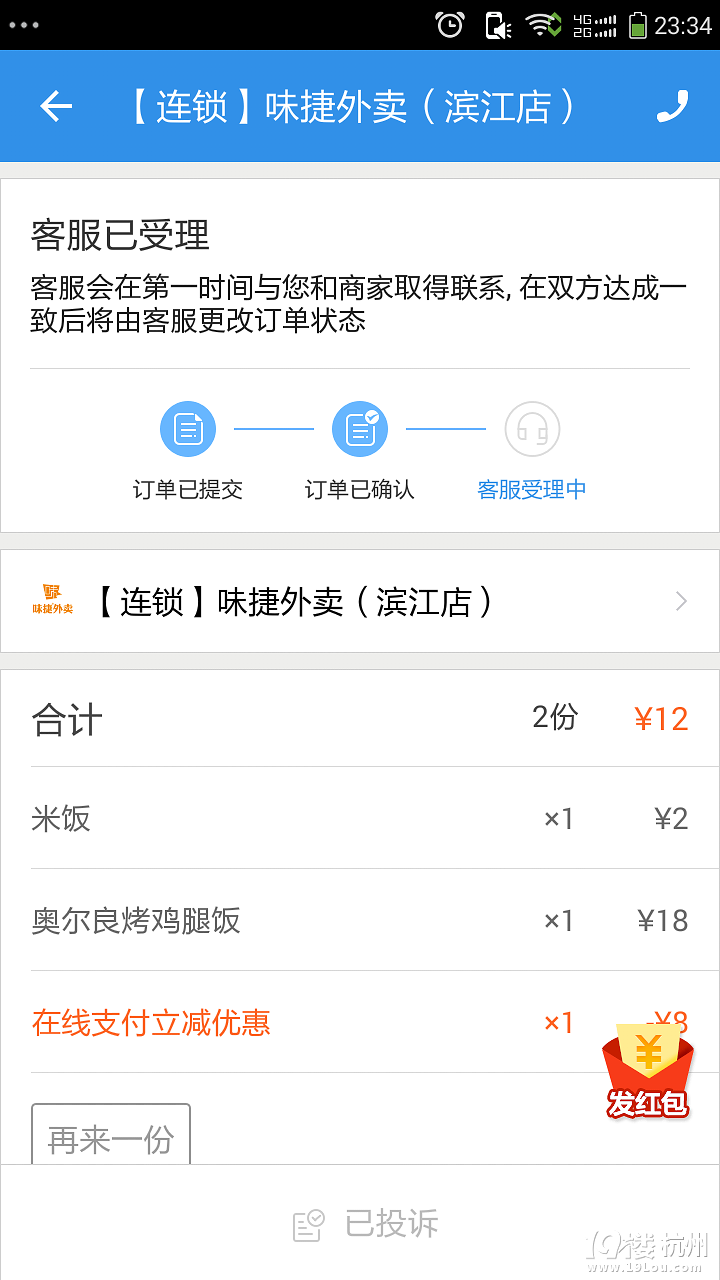Select the 订单已确认 progress icon

360,428
